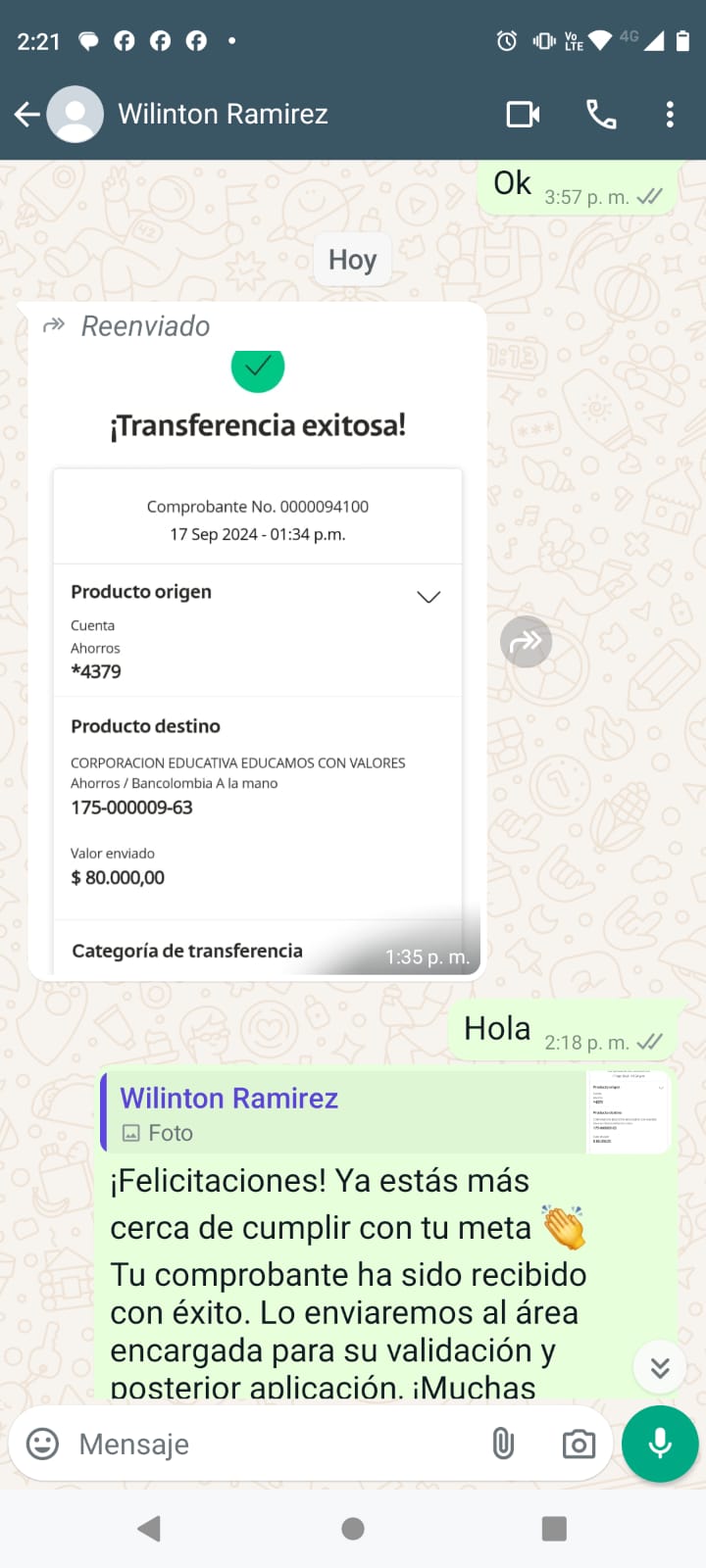Open the recent apps view
Image resolution: width=706 pixels, height=1568 pixels.
pos(554,1529)
